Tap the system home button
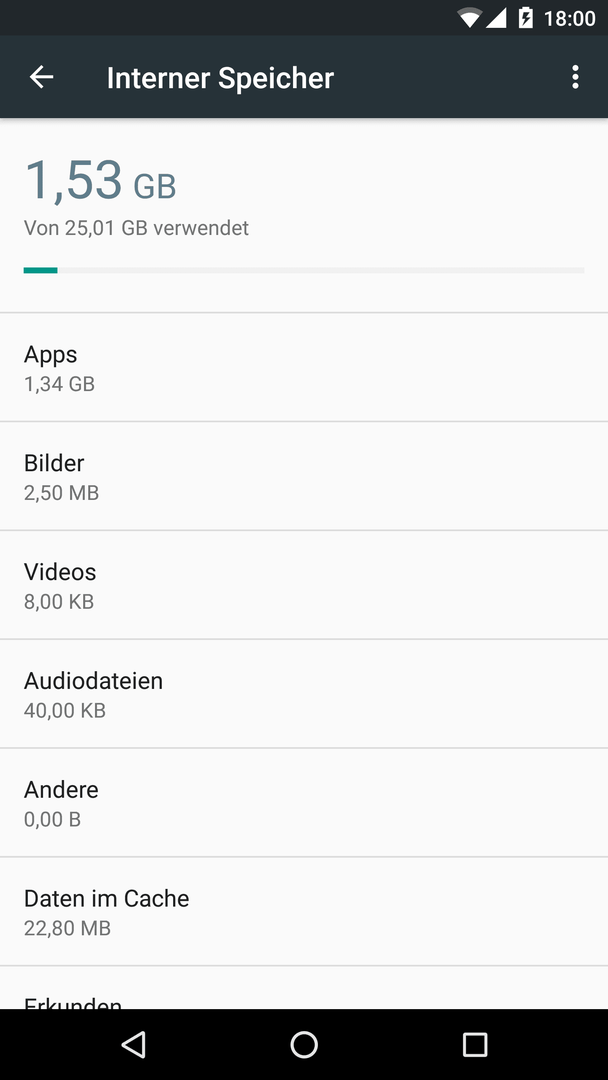The image size is (608, 1080). pos(304,1044)
